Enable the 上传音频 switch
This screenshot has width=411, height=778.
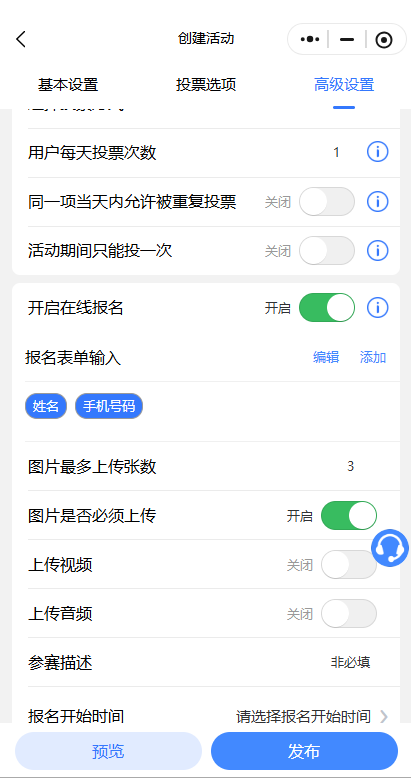tap(349, 614)
